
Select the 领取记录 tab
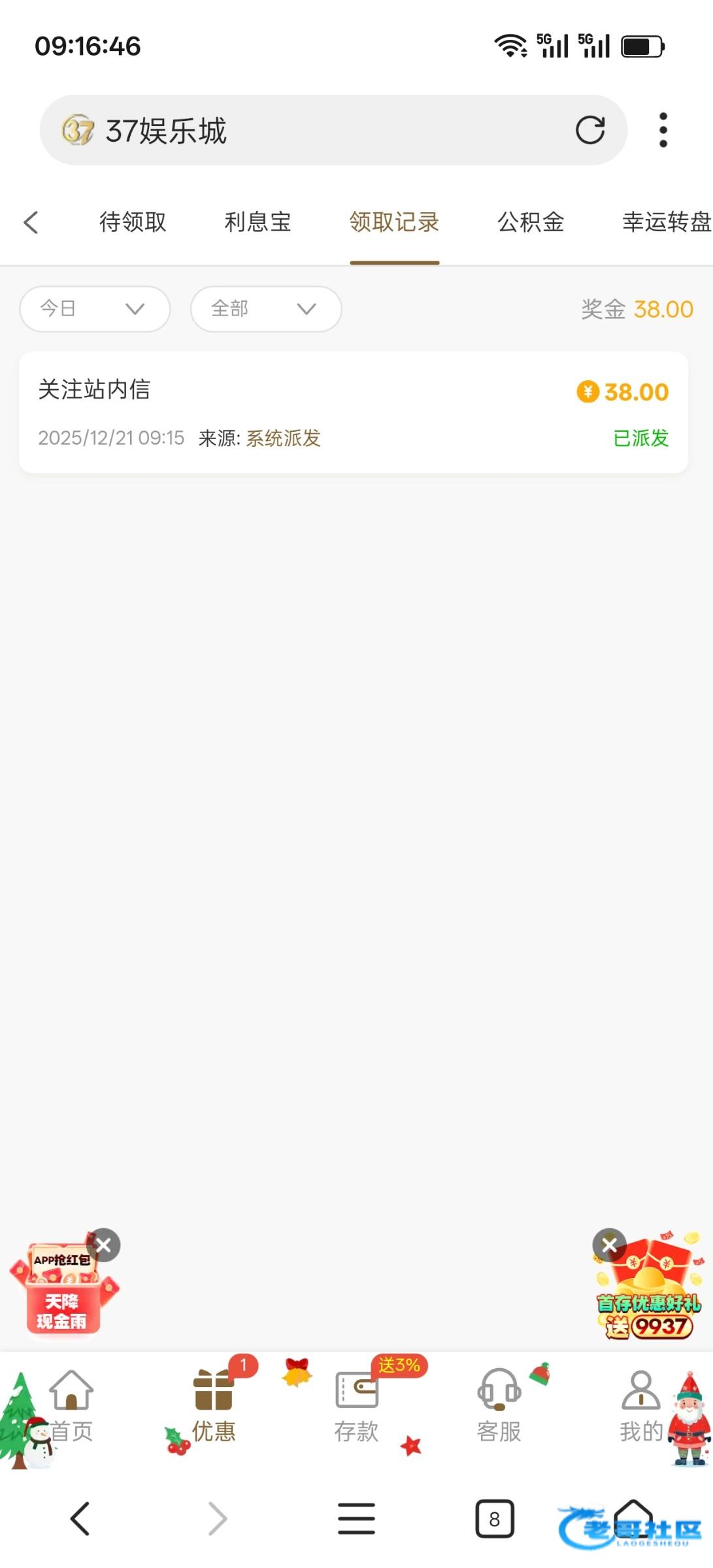point(394,222)
